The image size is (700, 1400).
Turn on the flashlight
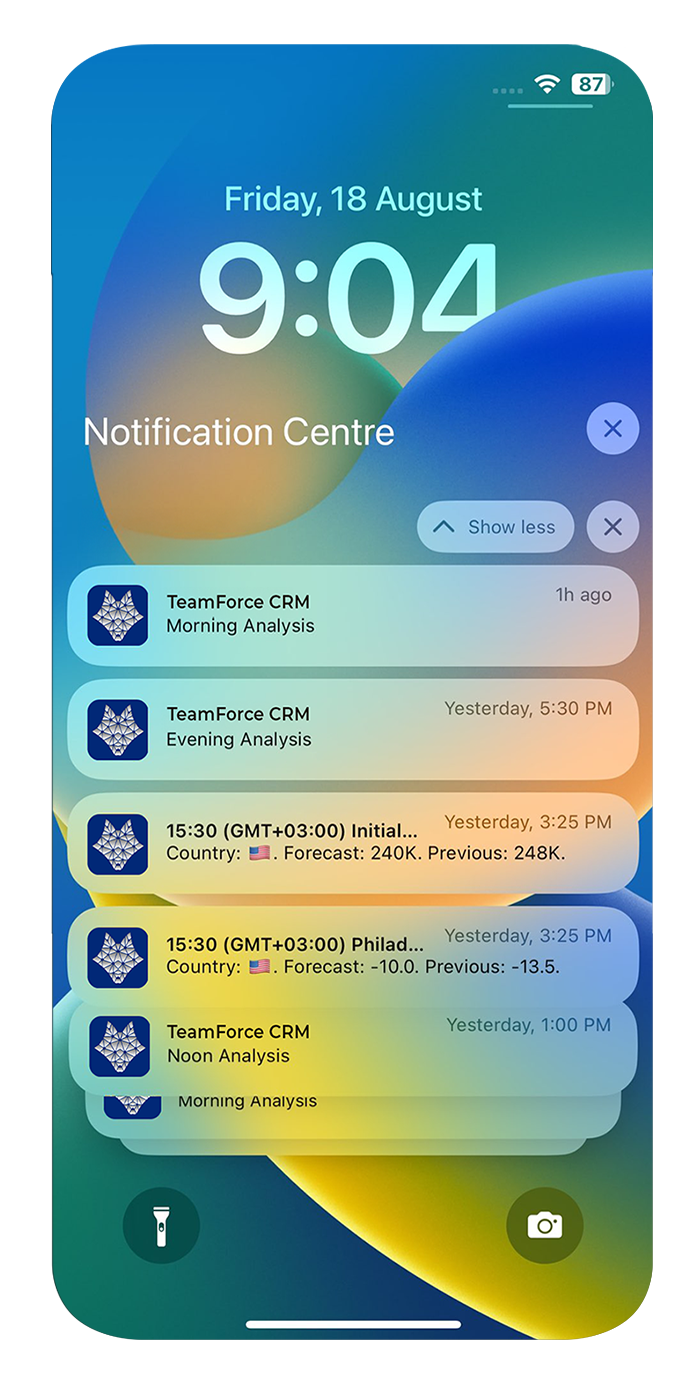point(161,1225)
